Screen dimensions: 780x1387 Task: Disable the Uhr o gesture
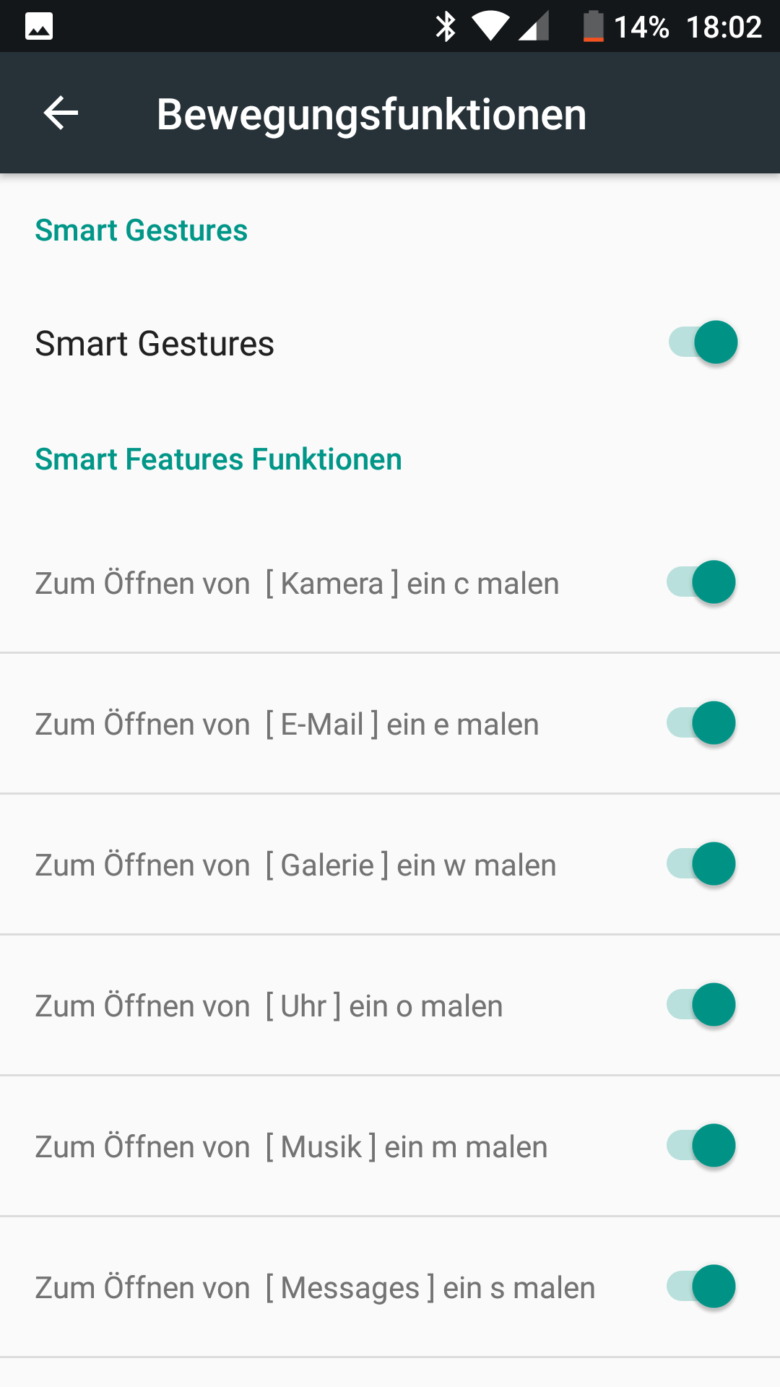click(701, 1005)
